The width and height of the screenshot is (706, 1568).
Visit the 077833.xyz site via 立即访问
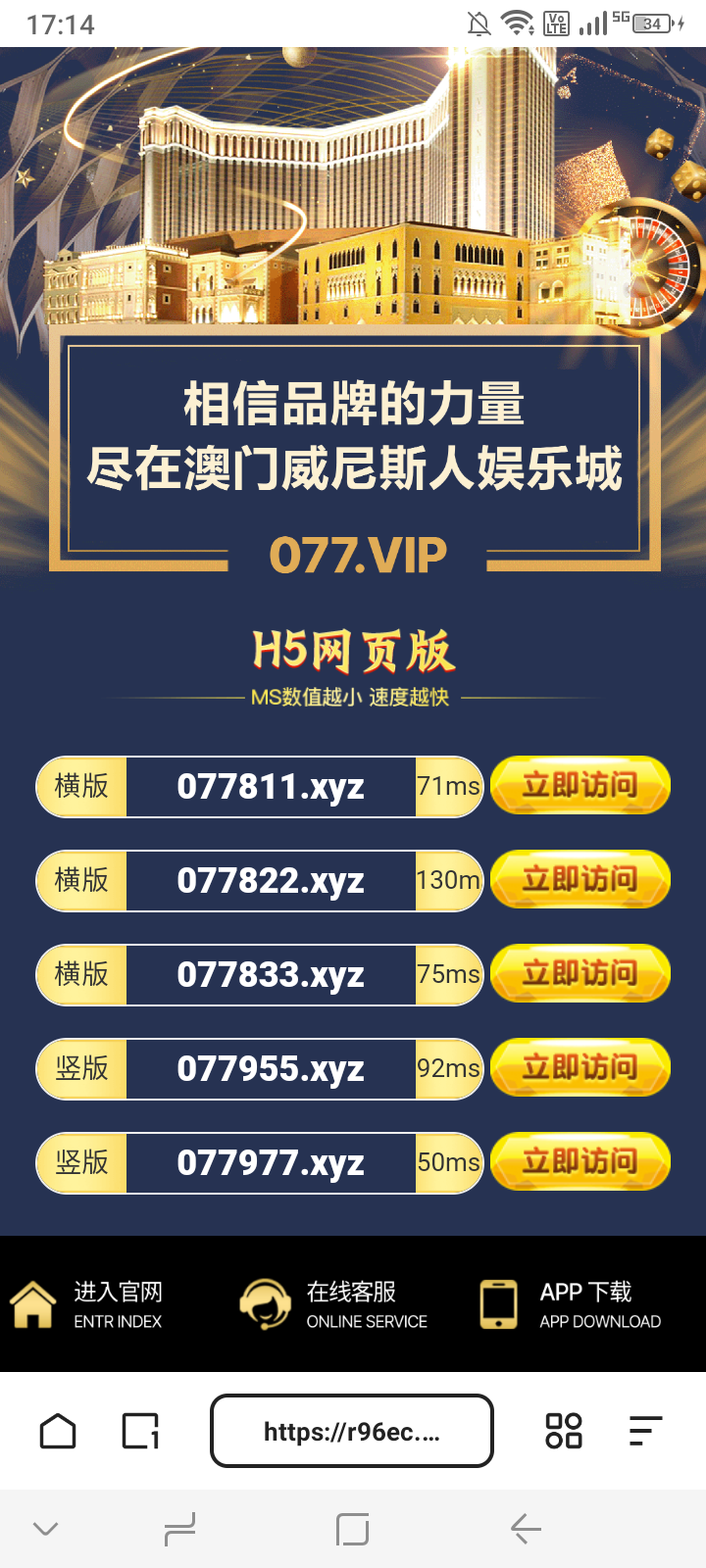[x=580, y=974]
